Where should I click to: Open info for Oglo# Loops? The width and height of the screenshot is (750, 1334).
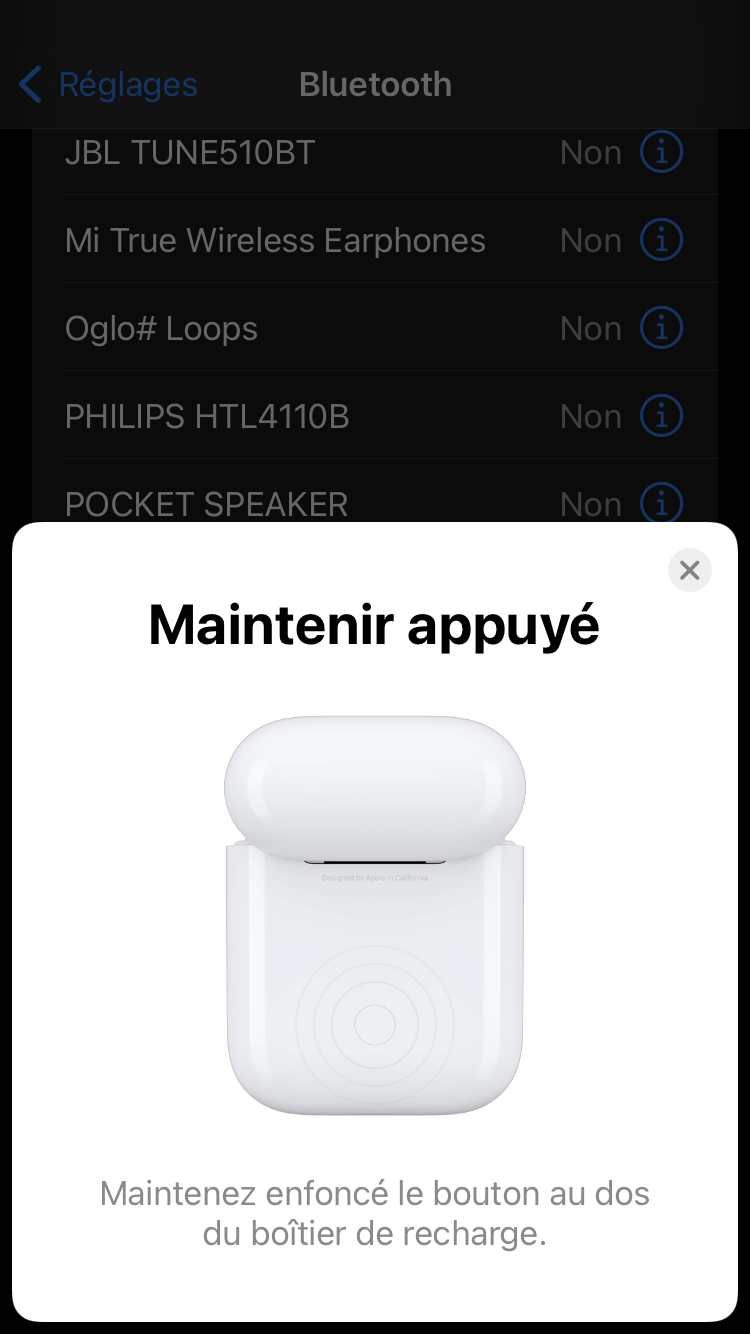coord(661,328)
